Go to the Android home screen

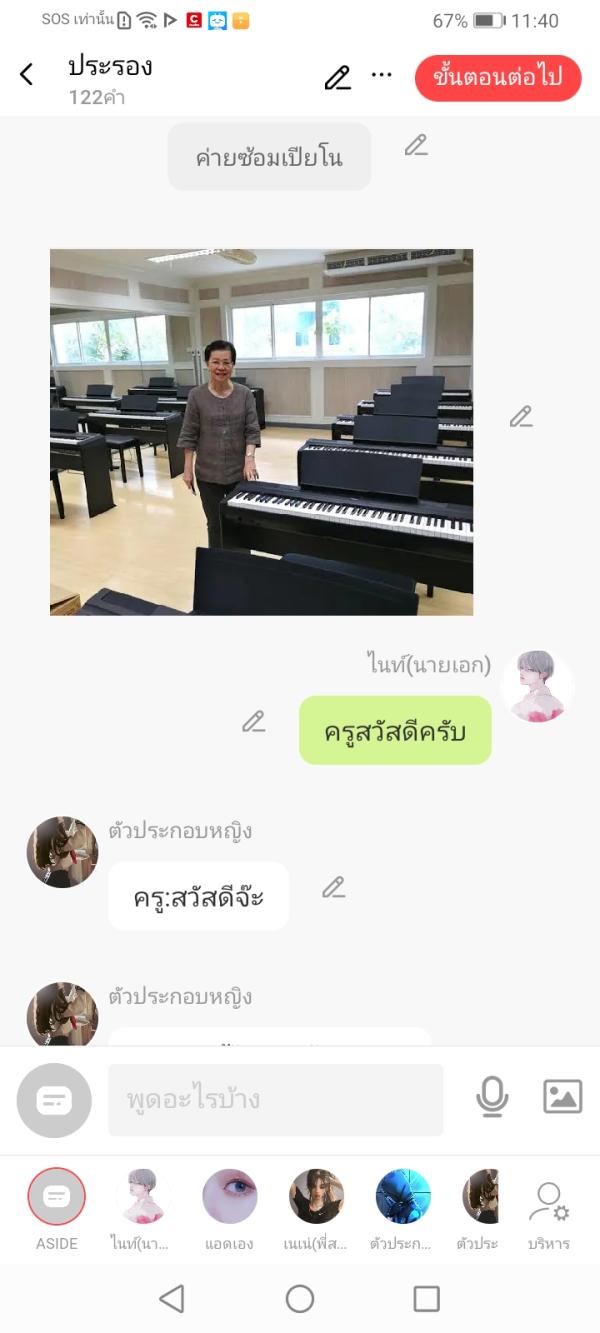pyautogui.click(x=300, y=1299)
